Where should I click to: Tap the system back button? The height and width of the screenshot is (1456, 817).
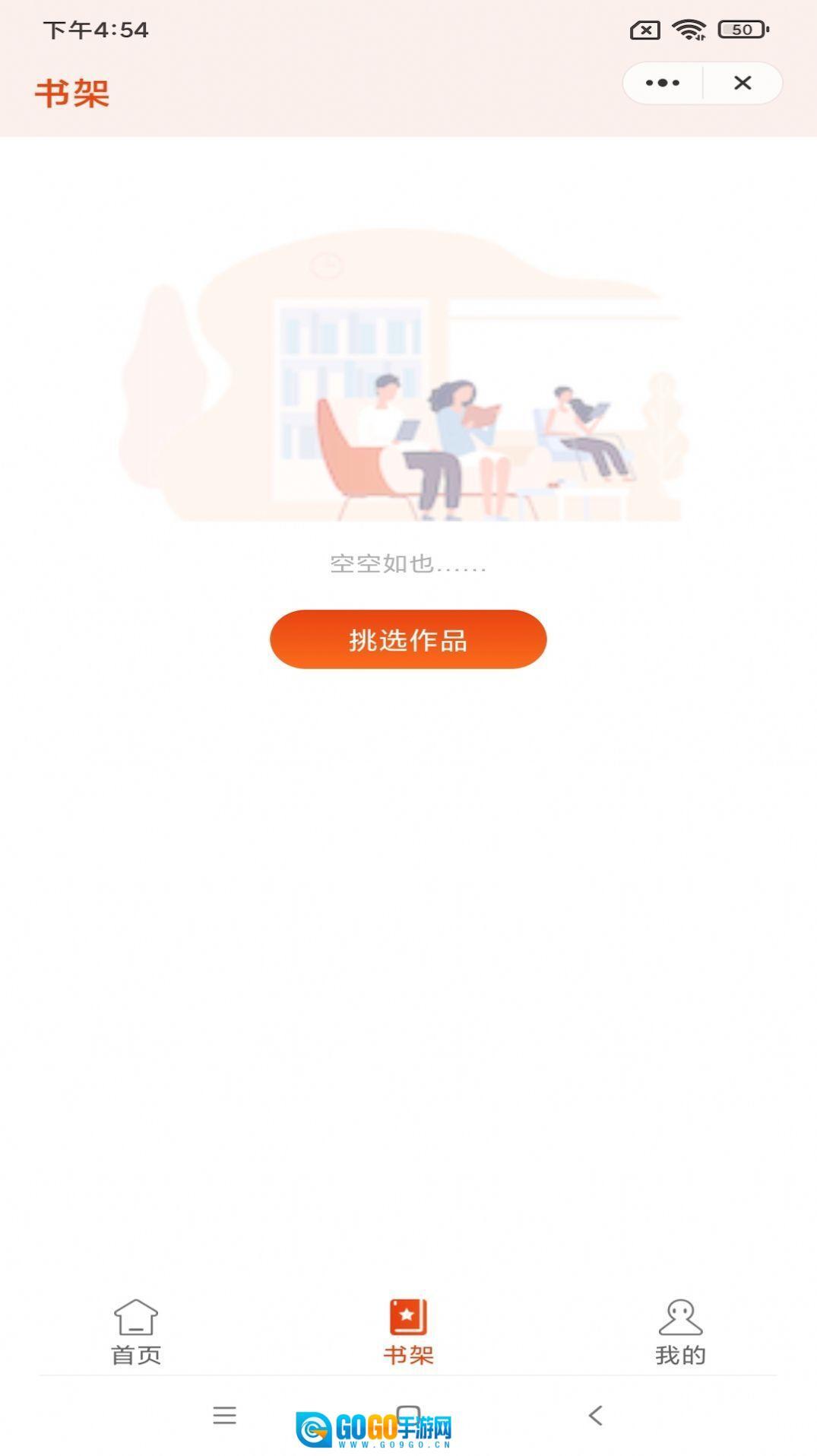[x=595, y=1415]
